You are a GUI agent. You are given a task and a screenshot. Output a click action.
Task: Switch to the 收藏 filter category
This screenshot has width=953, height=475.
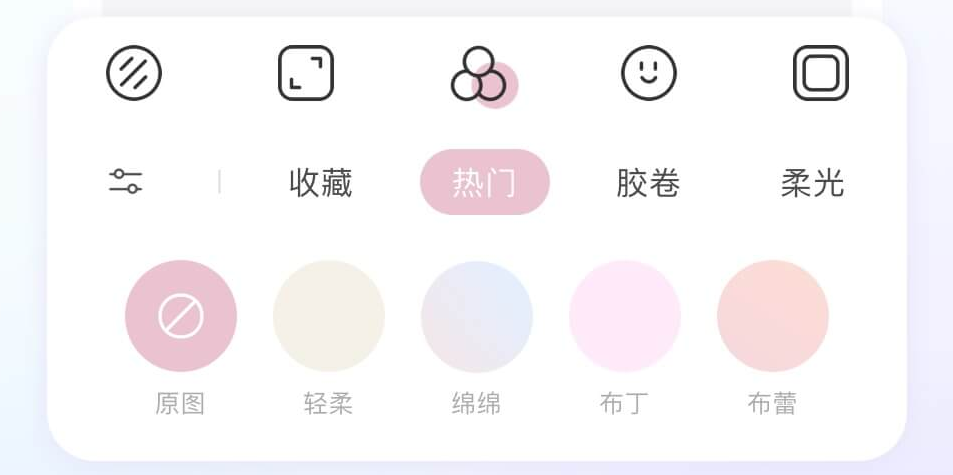[321, 183]
